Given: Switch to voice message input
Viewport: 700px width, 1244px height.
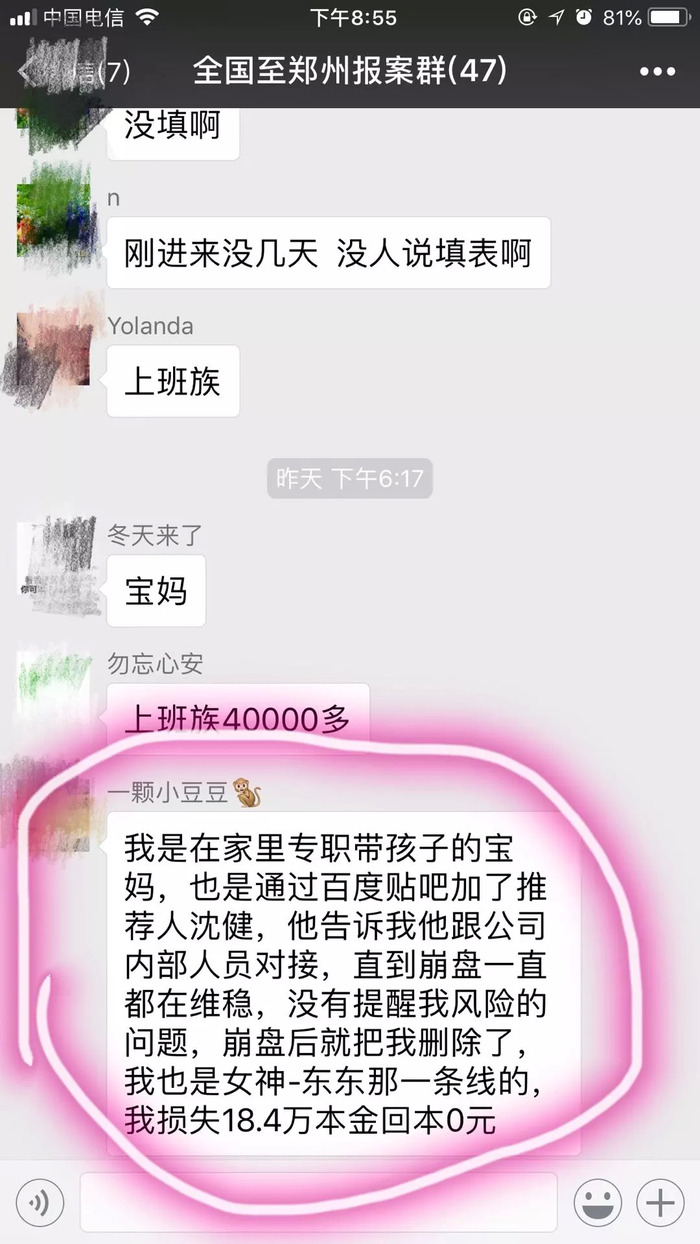Looking at the screenshot, I should coord(40,1201).
